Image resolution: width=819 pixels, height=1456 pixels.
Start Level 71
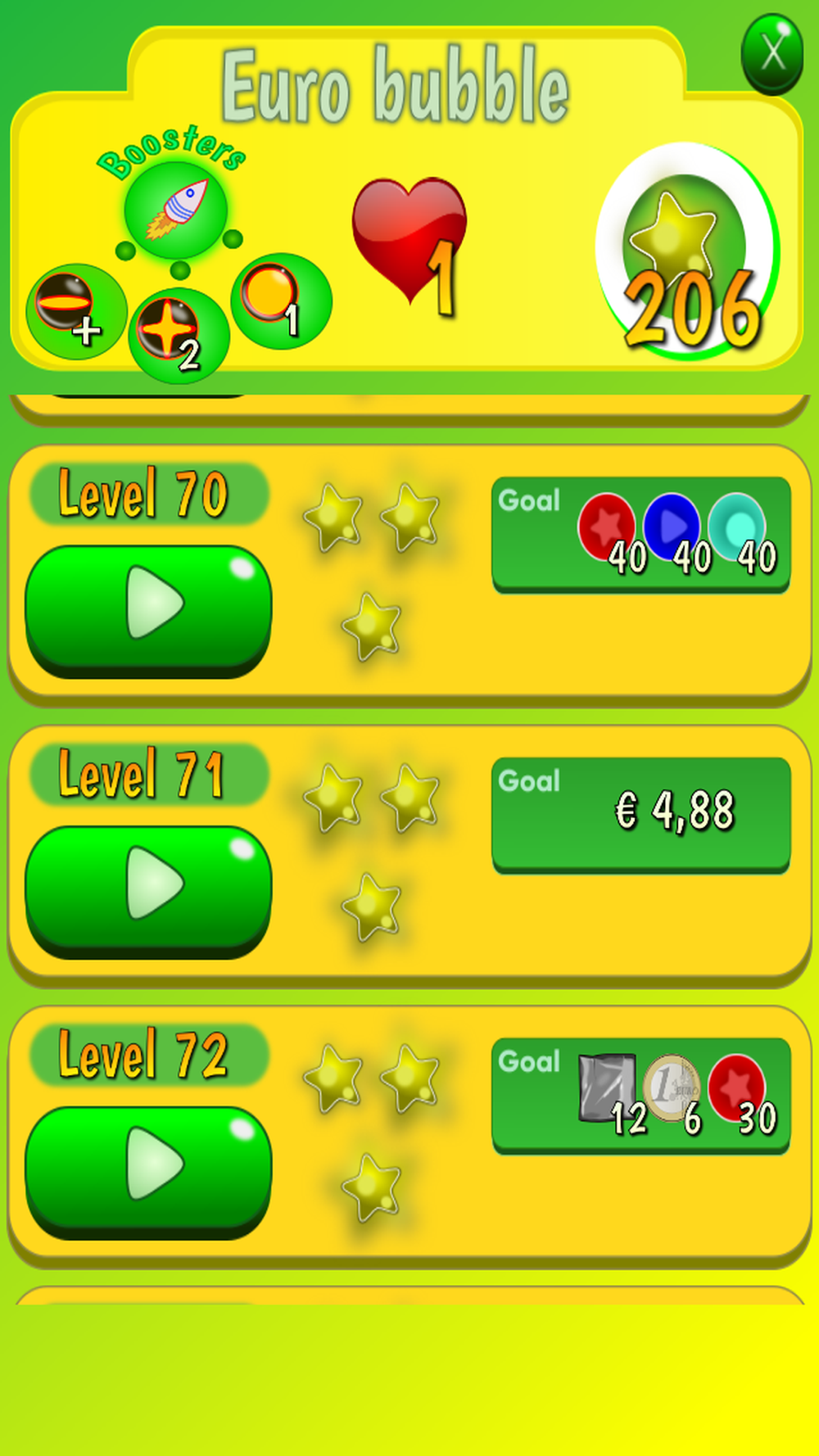click(148, 891)
